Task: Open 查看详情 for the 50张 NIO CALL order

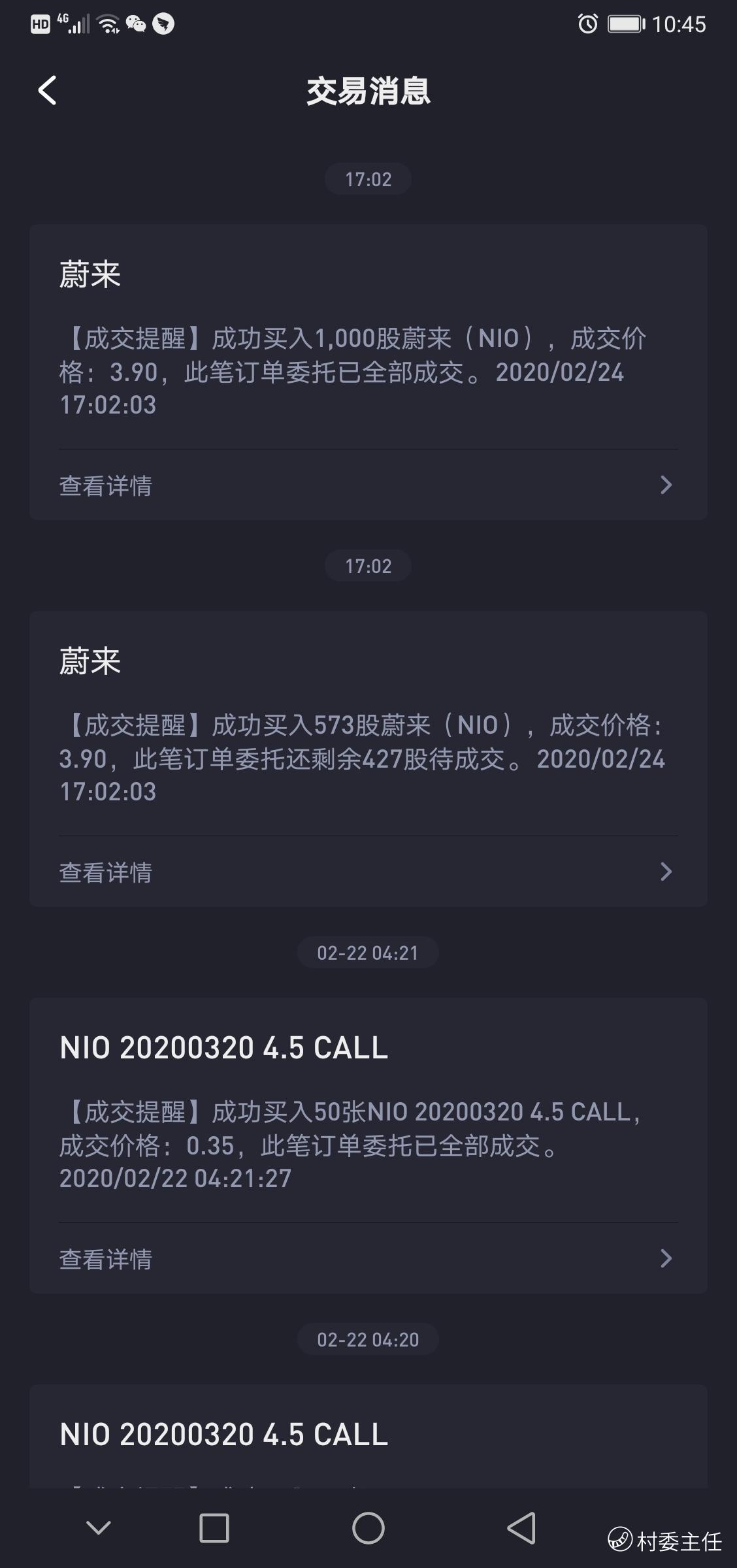Action: point(368,1259)
